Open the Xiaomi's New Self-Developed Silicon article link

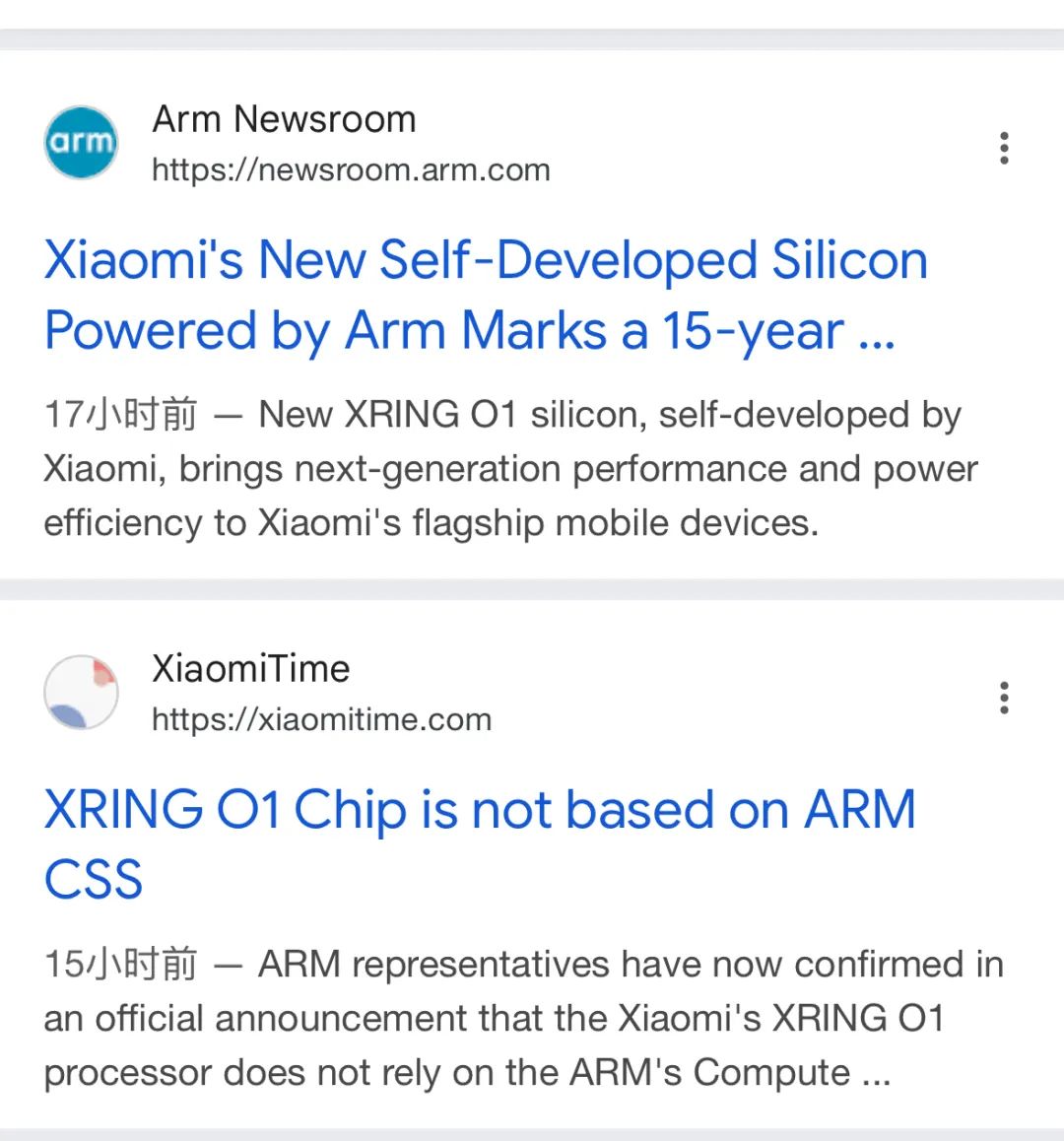[486, 296]
